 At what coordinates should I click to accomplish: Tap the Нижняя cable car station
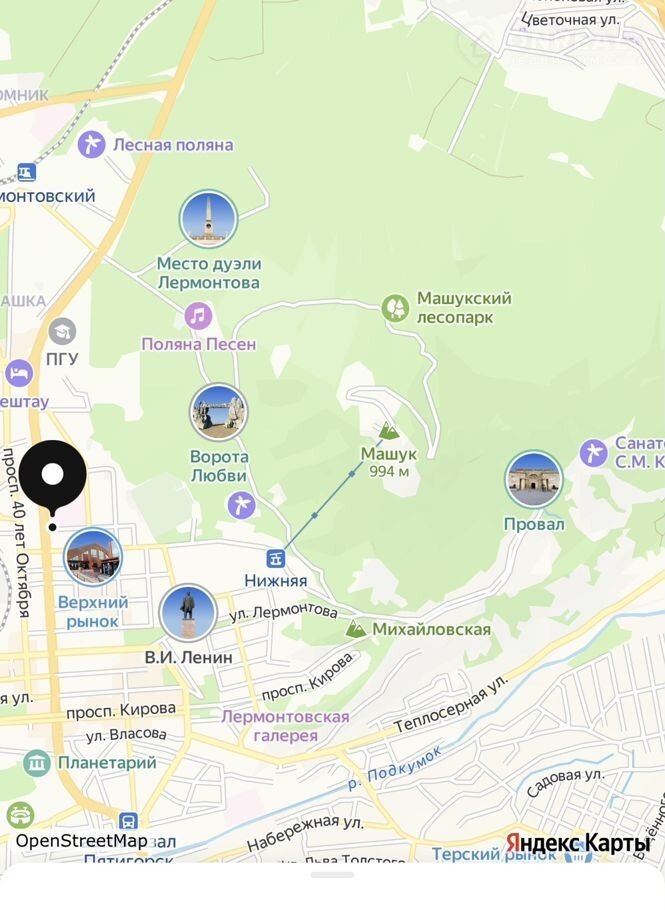tap(276, 558)
